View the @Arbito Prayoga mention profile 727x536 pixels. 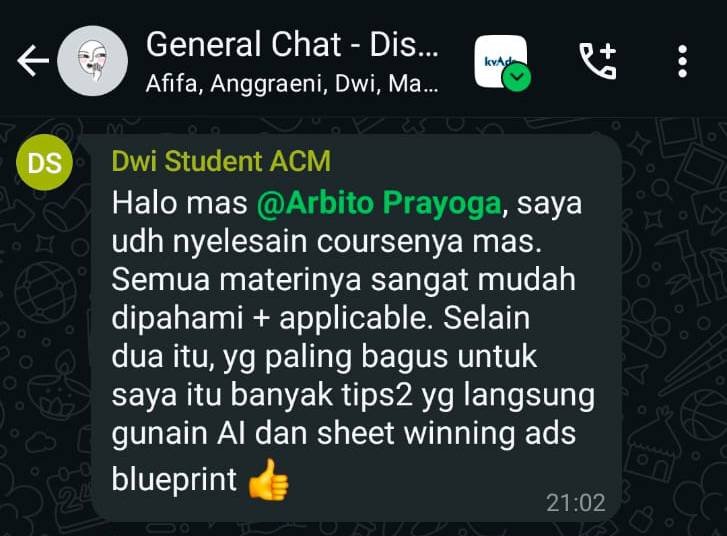tap(378, 202)
